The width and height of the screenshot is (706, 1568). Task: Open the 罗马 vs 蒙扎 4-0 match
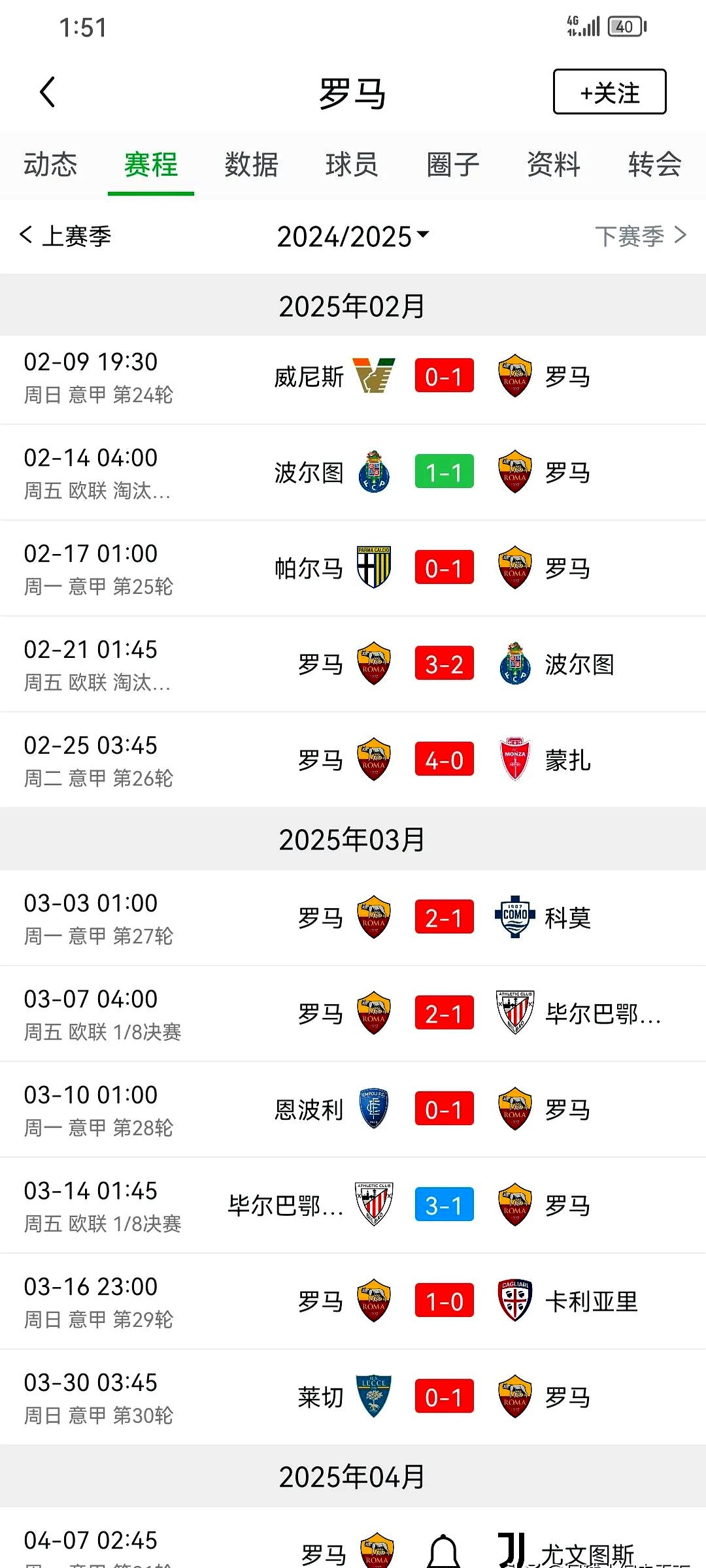(353, 760)
